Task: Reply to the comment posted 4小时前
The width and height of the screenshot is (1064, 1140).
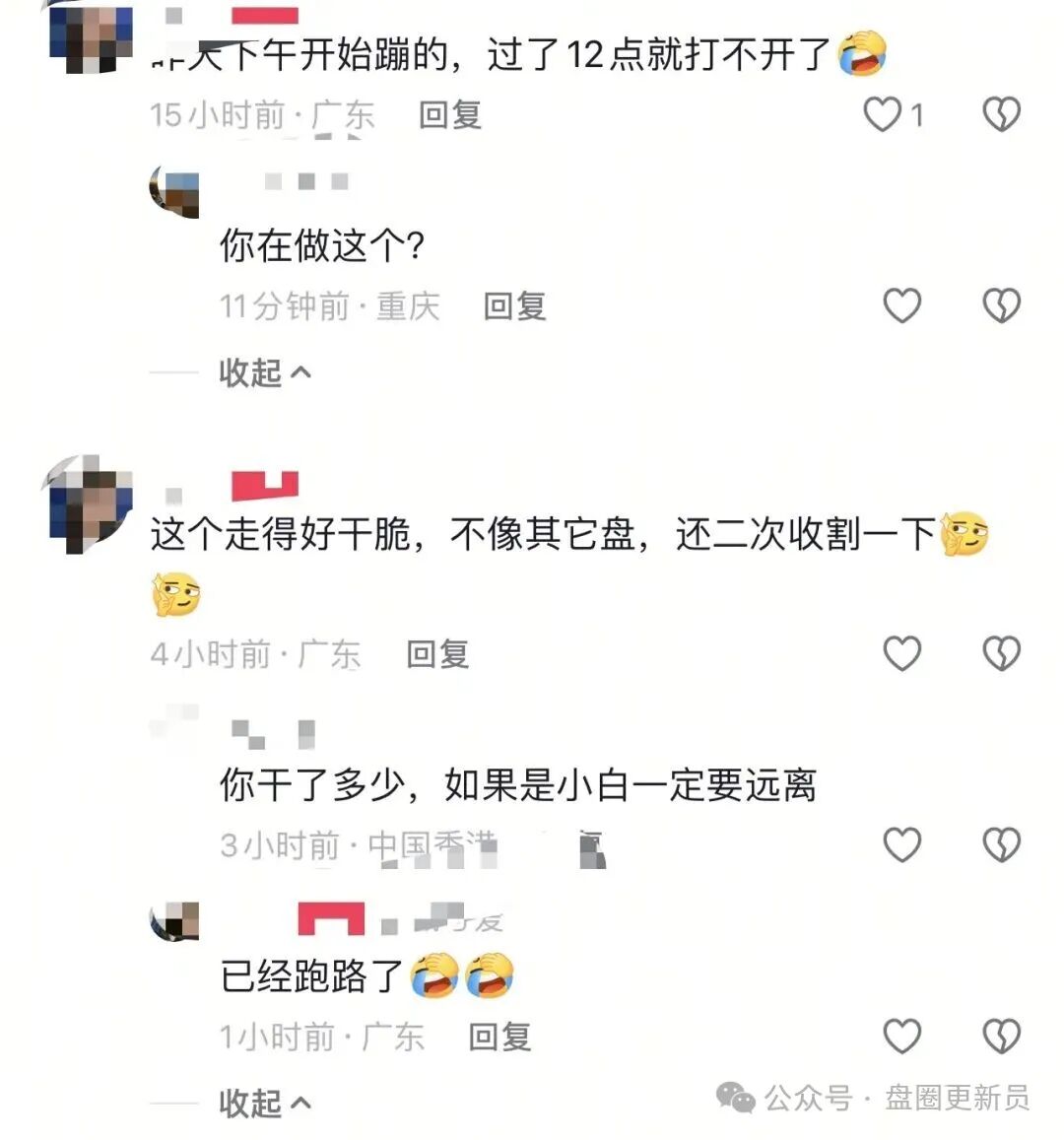Action: (437, 653)
